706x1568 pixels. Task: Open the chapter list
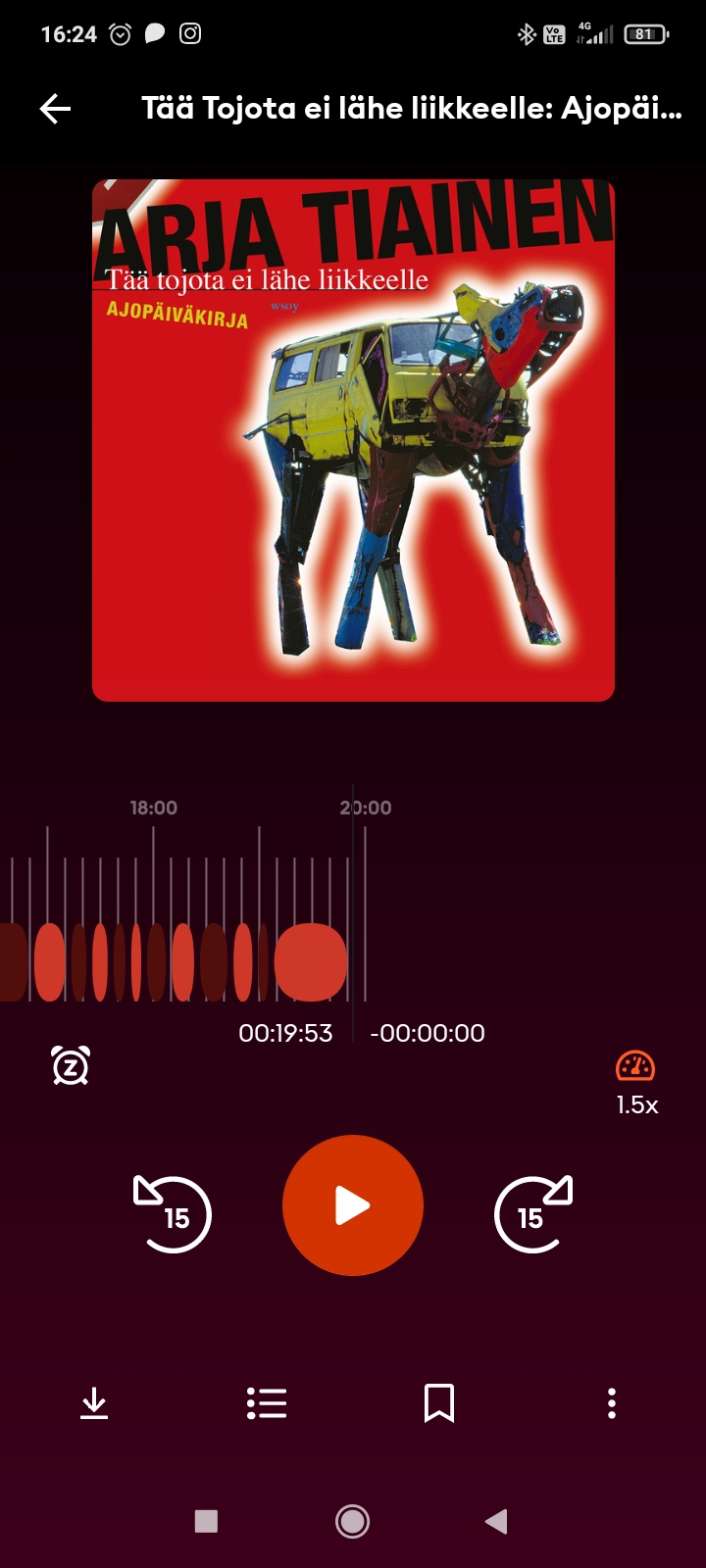267,1403
